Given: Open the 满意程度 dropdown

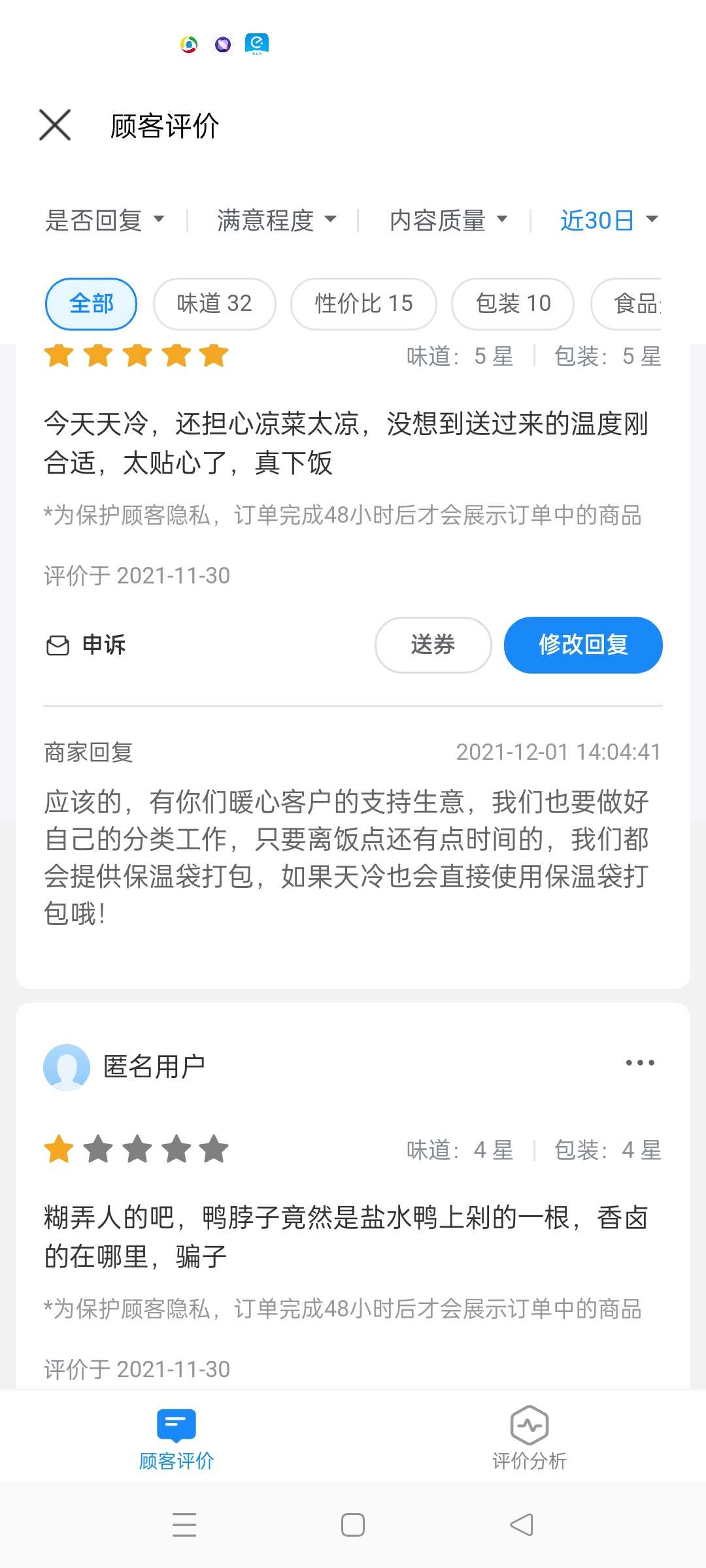Looking at the screenshot, I should (277, 220).
